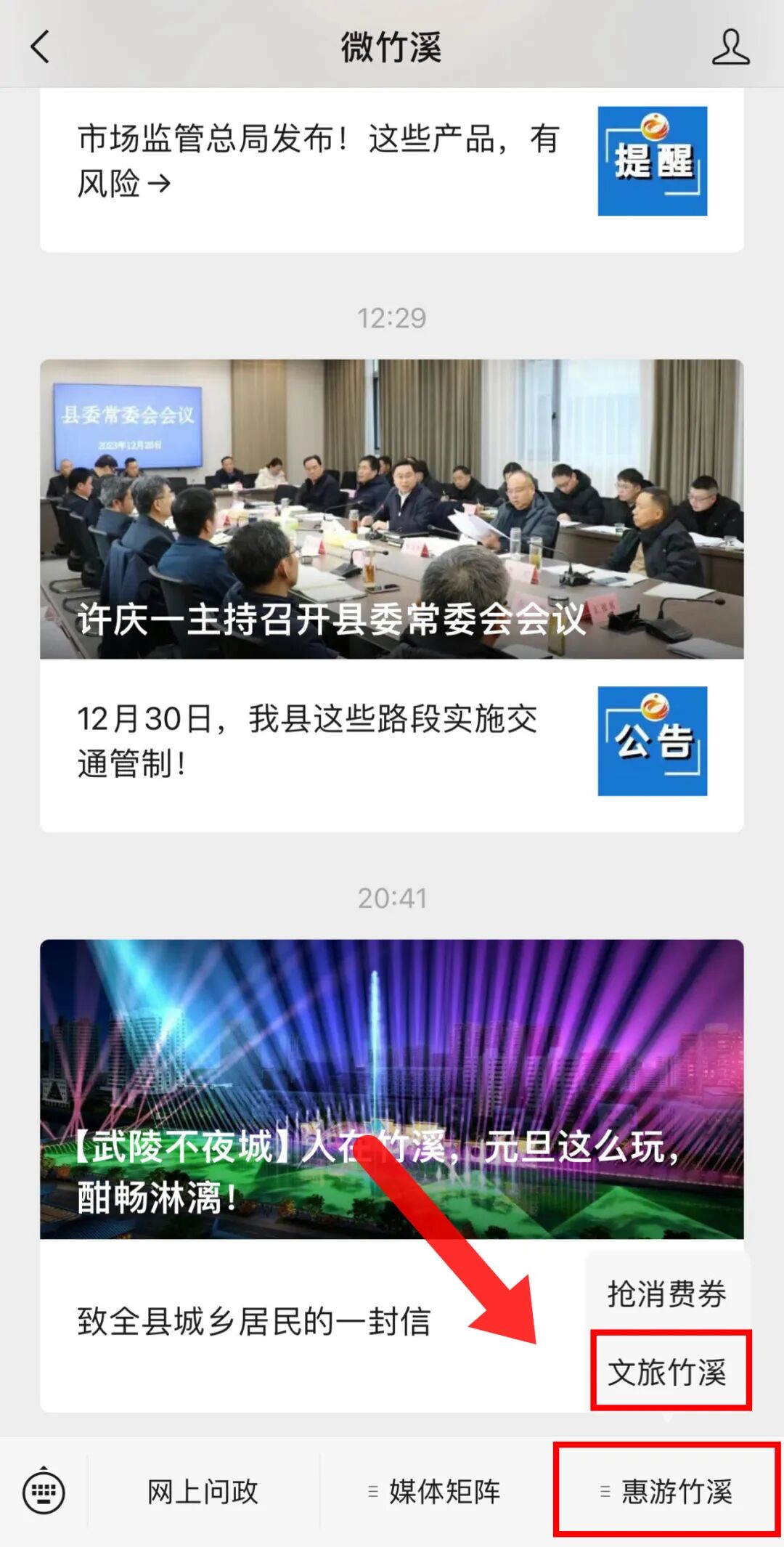Open the 网上问政 menu
The height and width of the screenshot is (1547, 784).
203,1492
